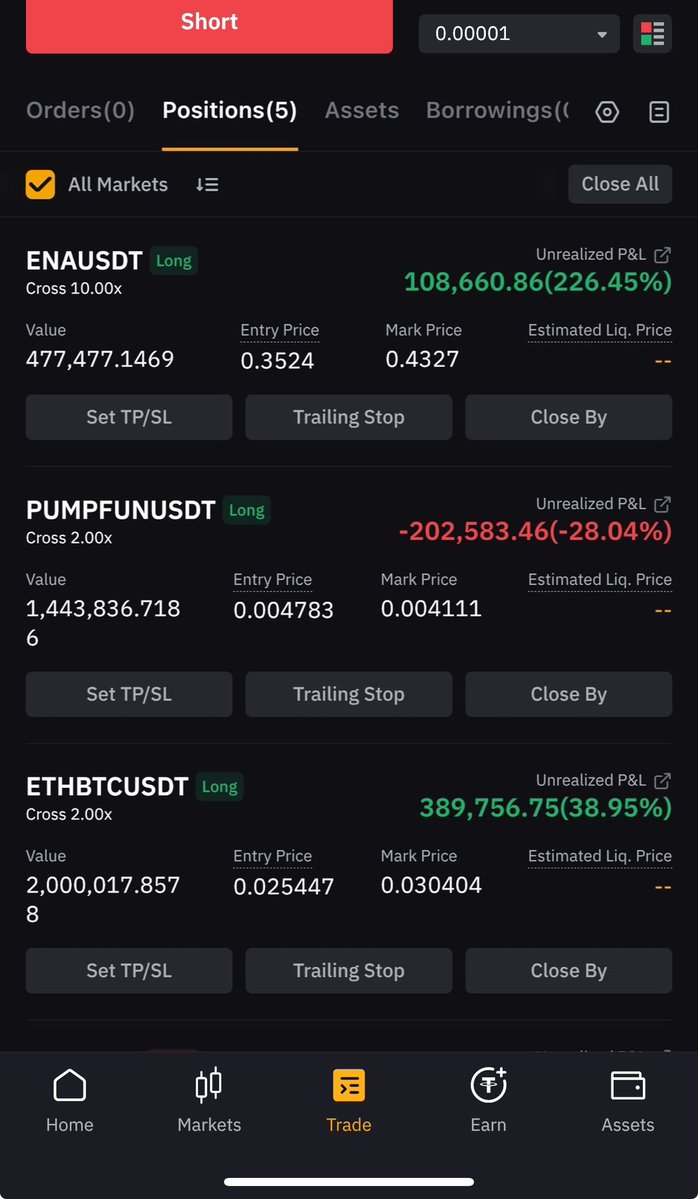This screenshot has width=698, height=1199.
Task: Open Assets in the bottom navigation
Action: pos(628,1100)
